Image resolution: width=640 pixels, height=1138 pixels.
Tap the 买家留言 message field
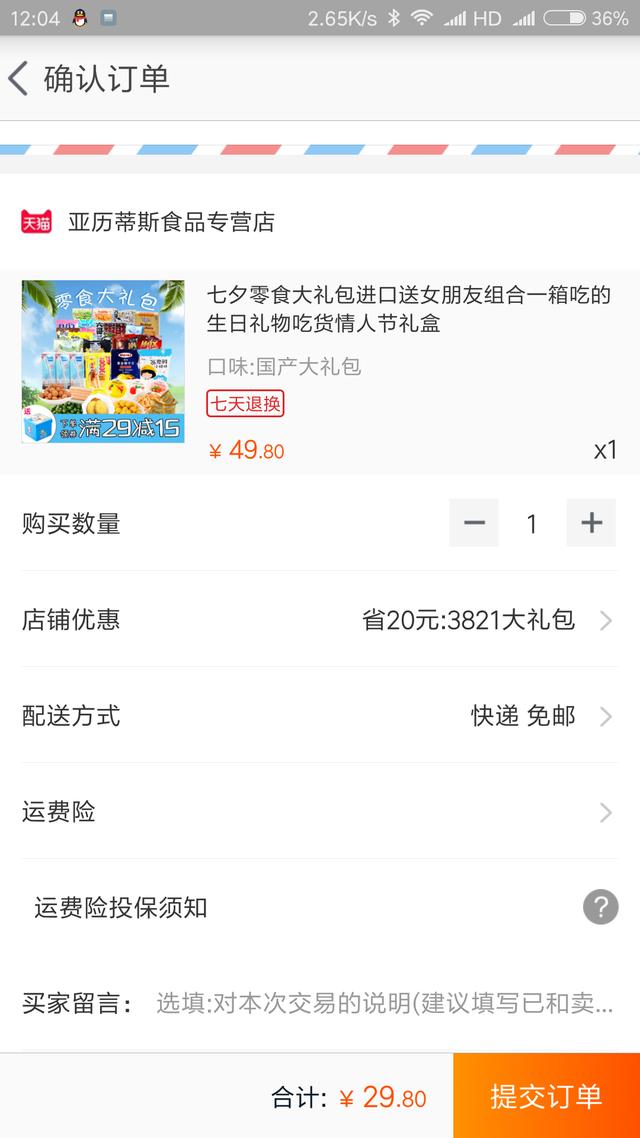[x=385, y=1003]
